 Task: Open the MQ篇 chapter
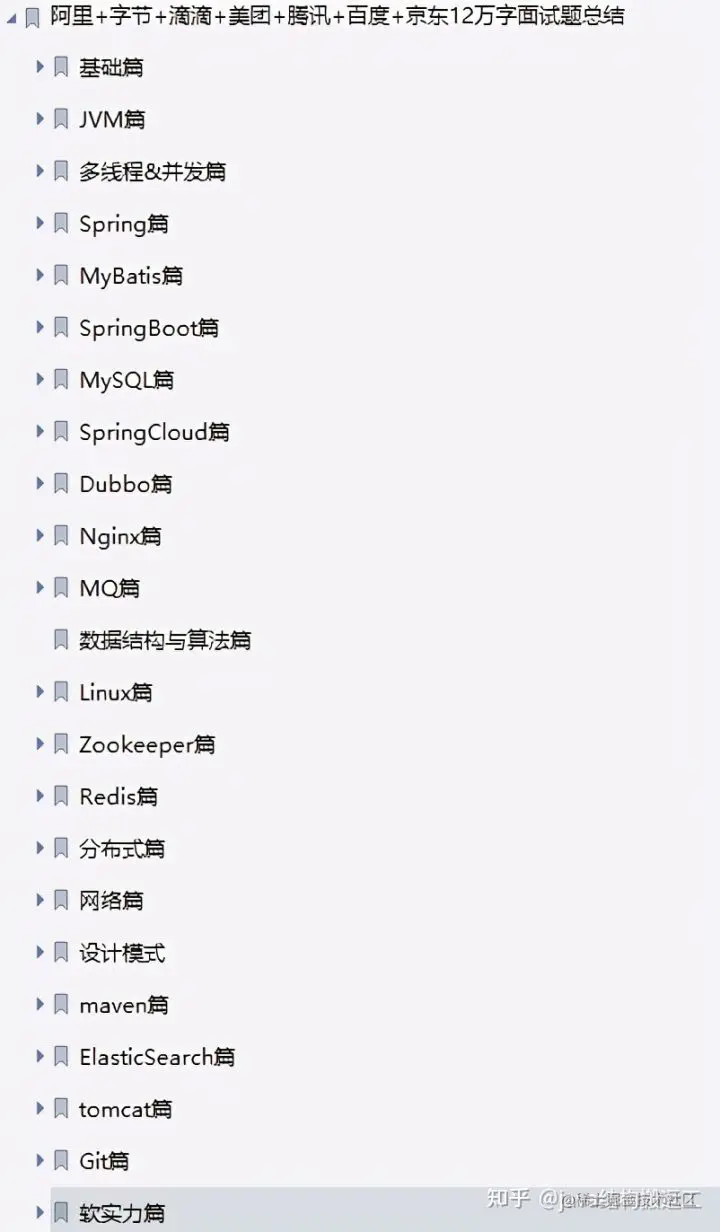pyautogui.click(x=109, y=588)
